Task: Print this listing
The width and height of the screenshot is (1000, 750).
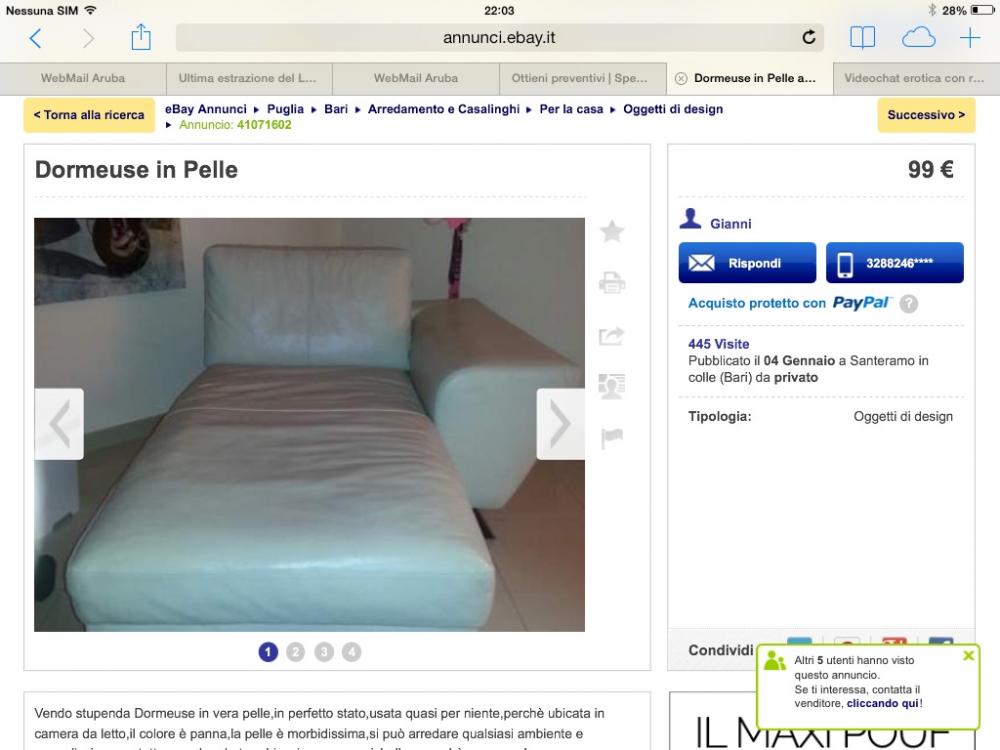Action: 612,284
